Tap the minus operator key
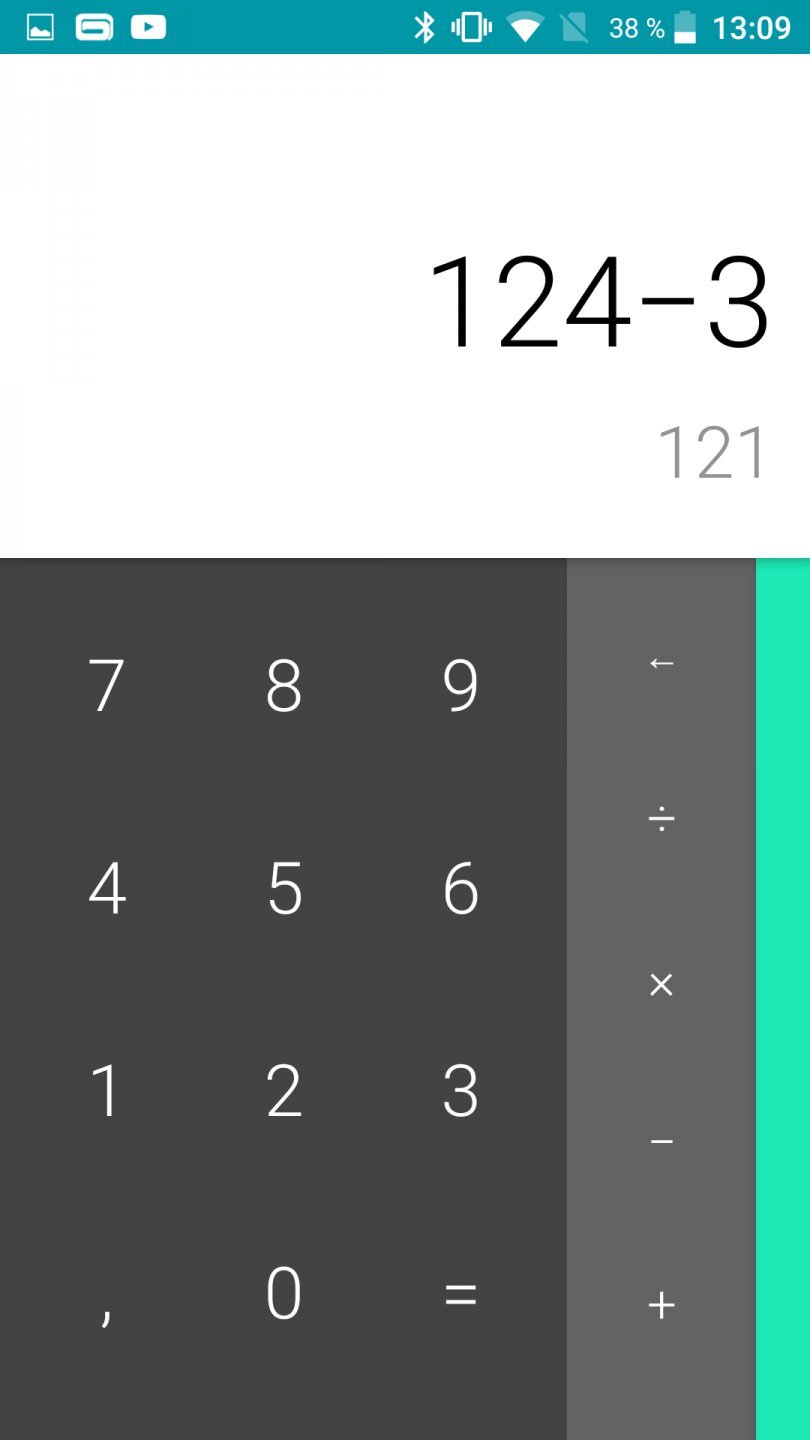810x1440 pixels. (x=661, y=1141)
